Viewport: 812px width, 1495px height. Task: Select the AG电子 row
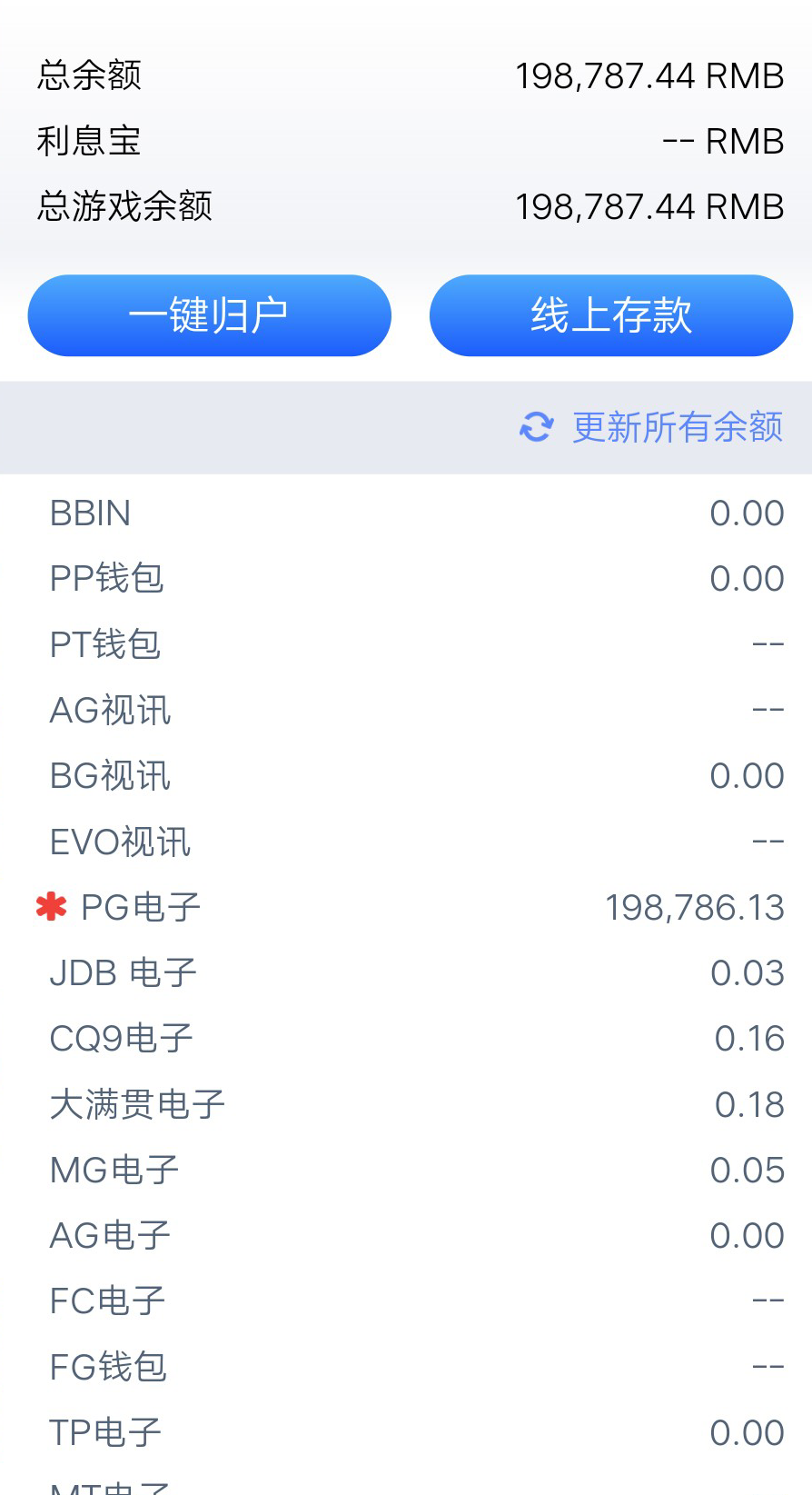pos(406,1236)
